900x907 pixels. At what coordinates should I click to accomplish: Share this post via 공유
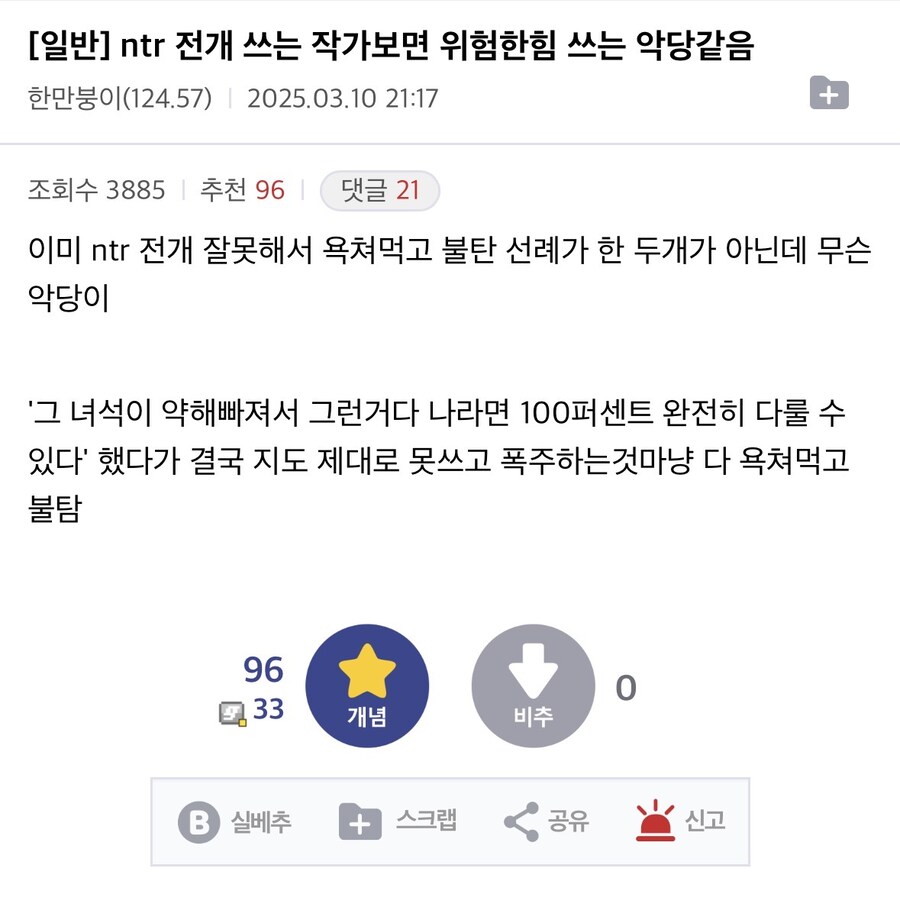[x=546, y=822]
